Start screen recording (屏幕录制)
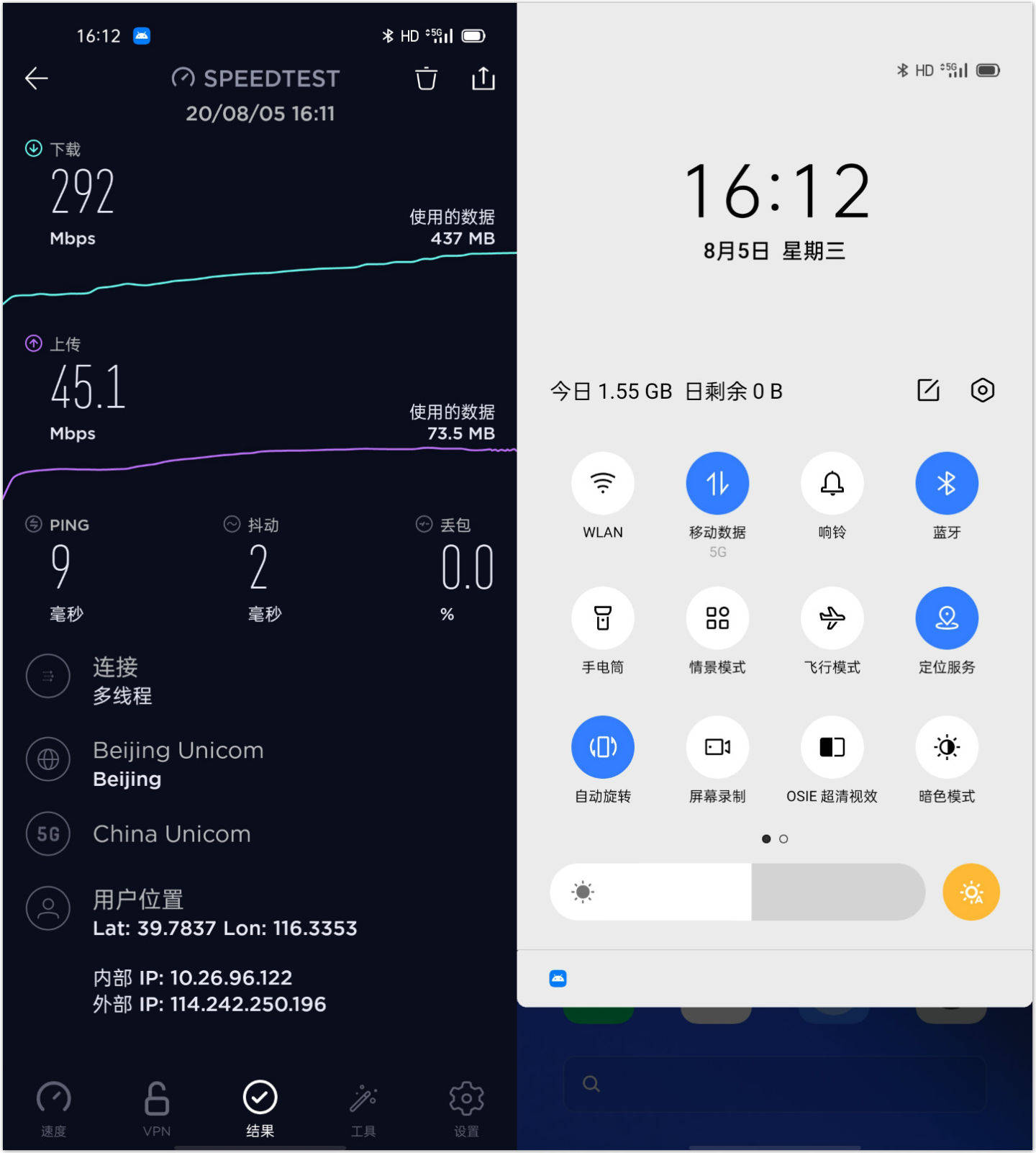Image resolution: width=1036 pixels, height=1153 pixels. pos(717,747)
